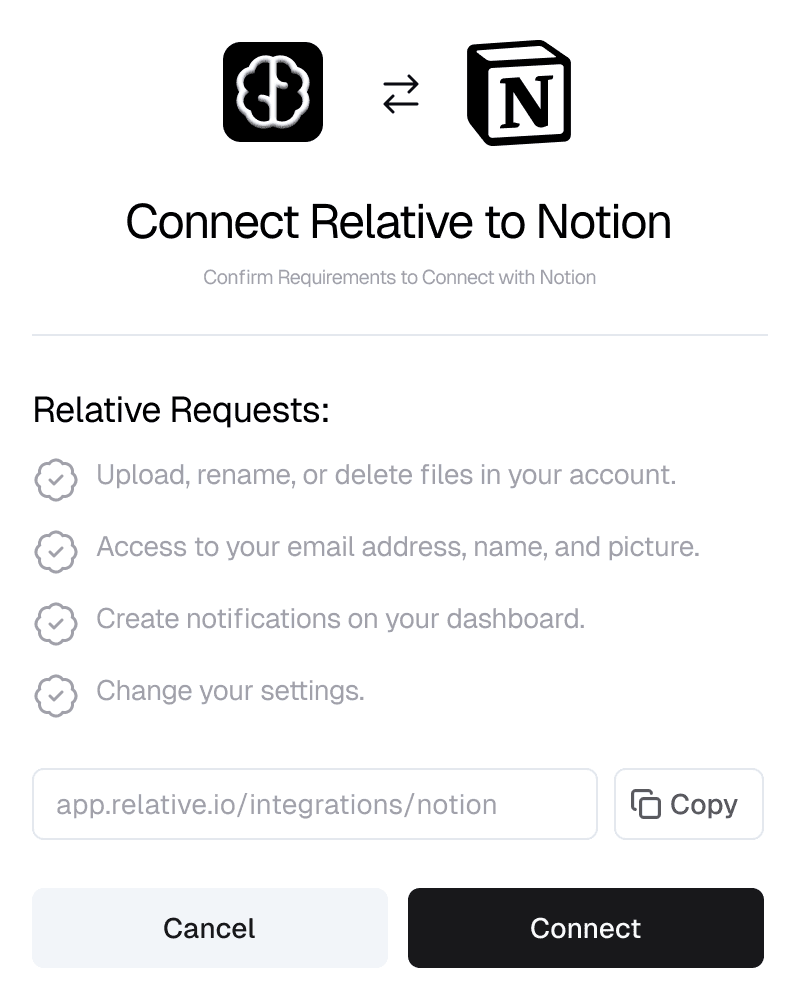Select the 'Connect Relative to Notion' heading
This screenshot has width=800, height=1000.
tap(400, 222)
